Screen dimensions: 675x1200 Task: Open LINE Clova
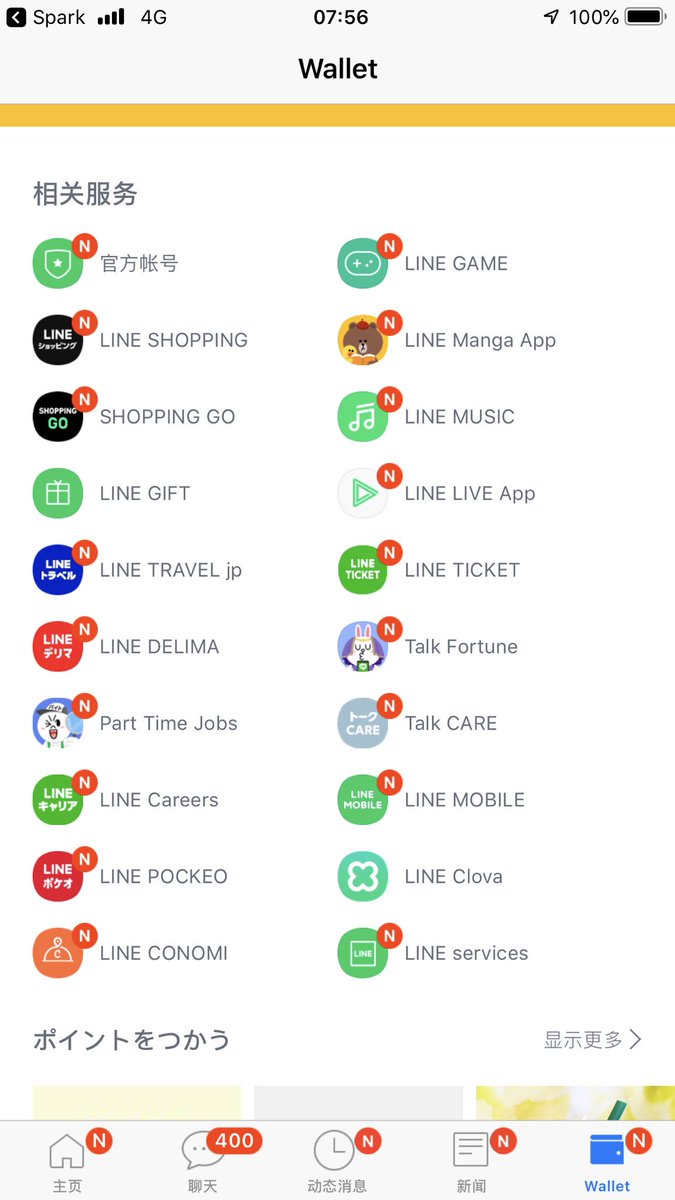(x=420, y=877)
